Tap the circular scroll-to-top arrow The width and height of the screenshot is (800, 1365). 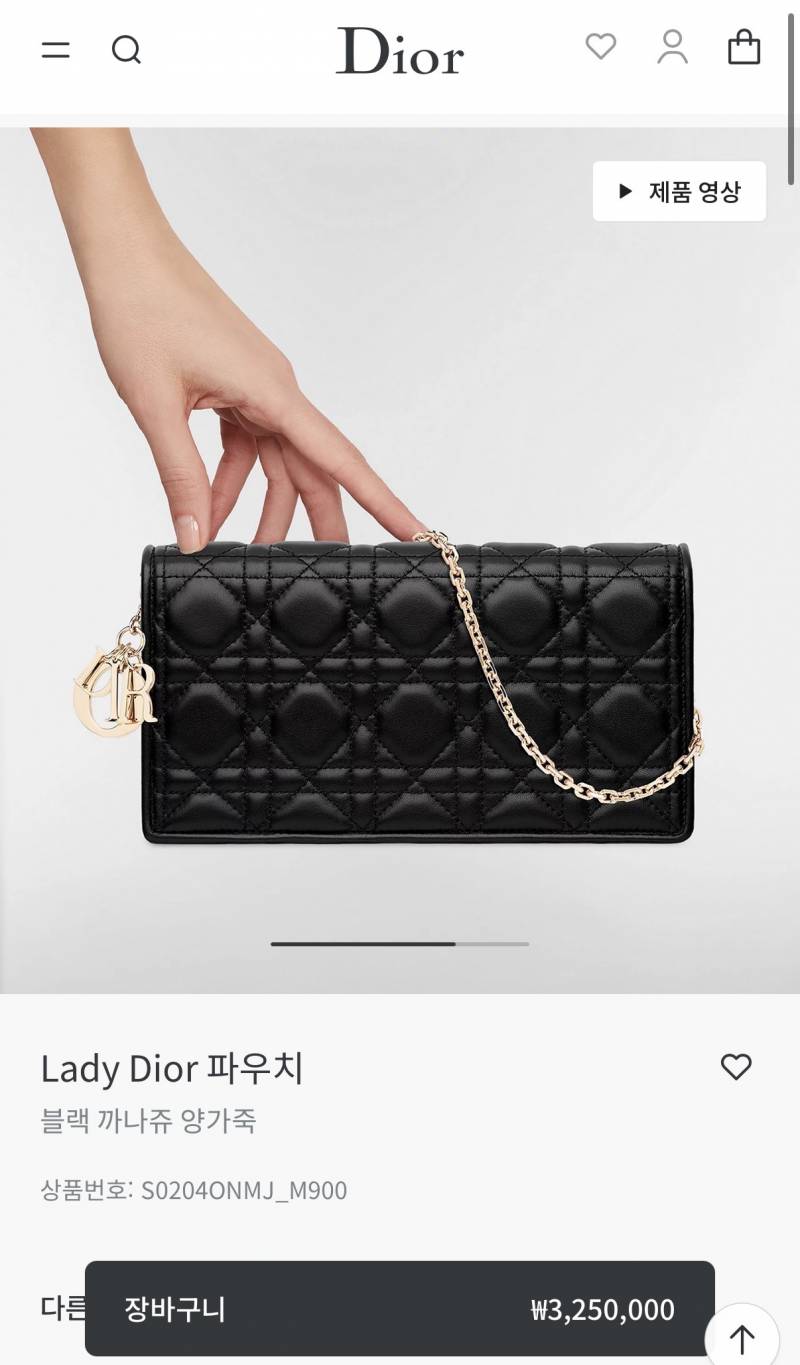point(741,1337)
